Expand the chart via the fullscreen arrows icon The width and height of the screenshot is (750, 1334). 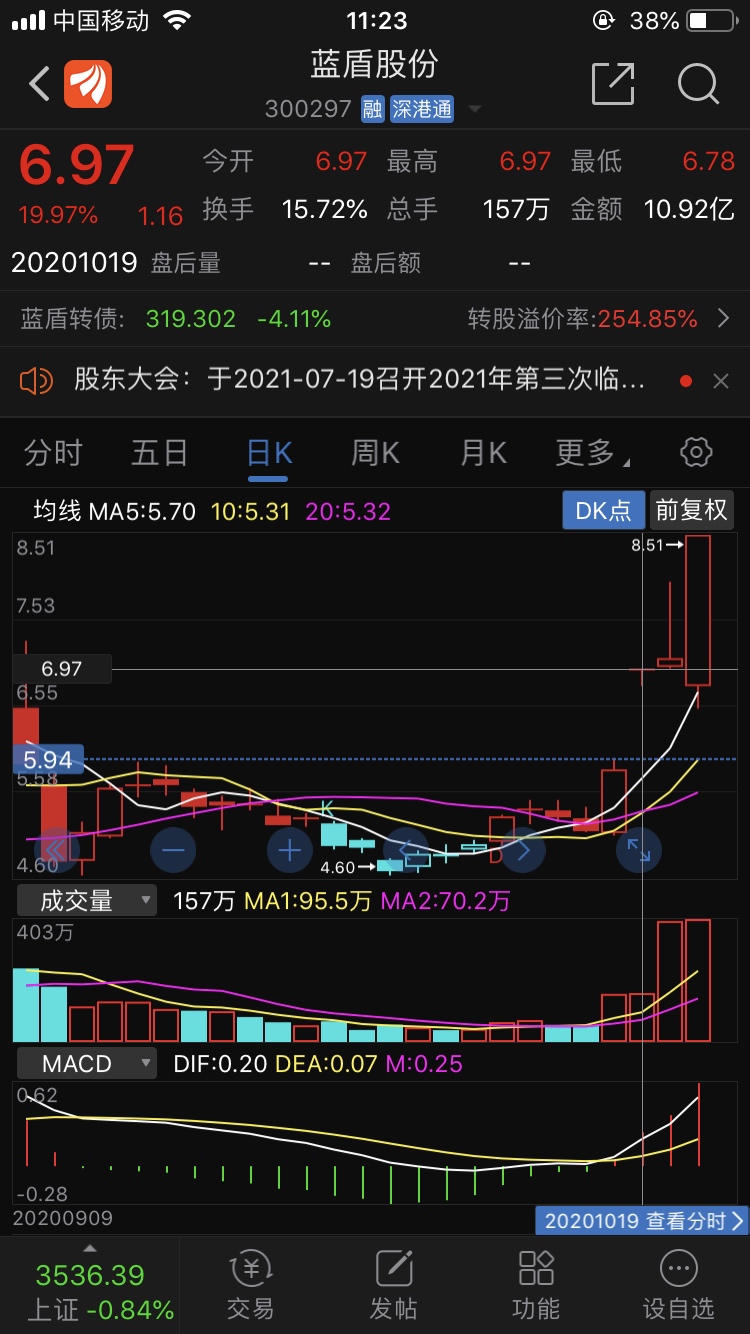point(638,849)
